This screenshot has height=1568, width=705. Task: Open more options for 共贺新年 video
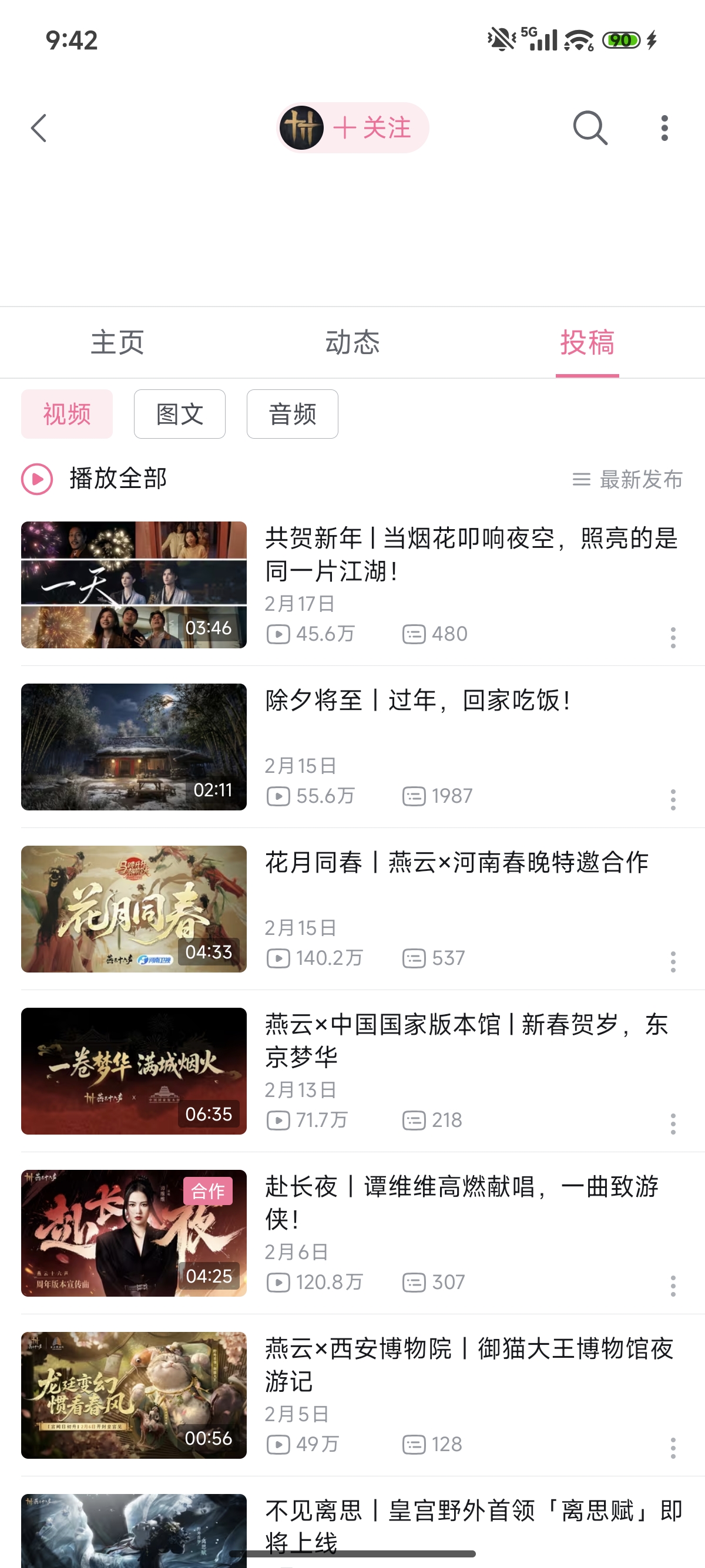point(673,637)
